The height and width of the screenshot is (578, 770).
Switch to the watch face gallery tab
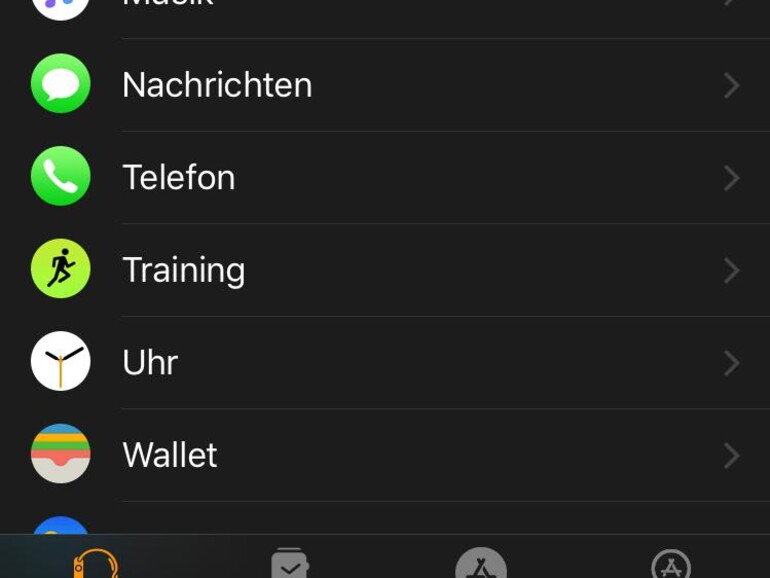click(x=289, y=562)
